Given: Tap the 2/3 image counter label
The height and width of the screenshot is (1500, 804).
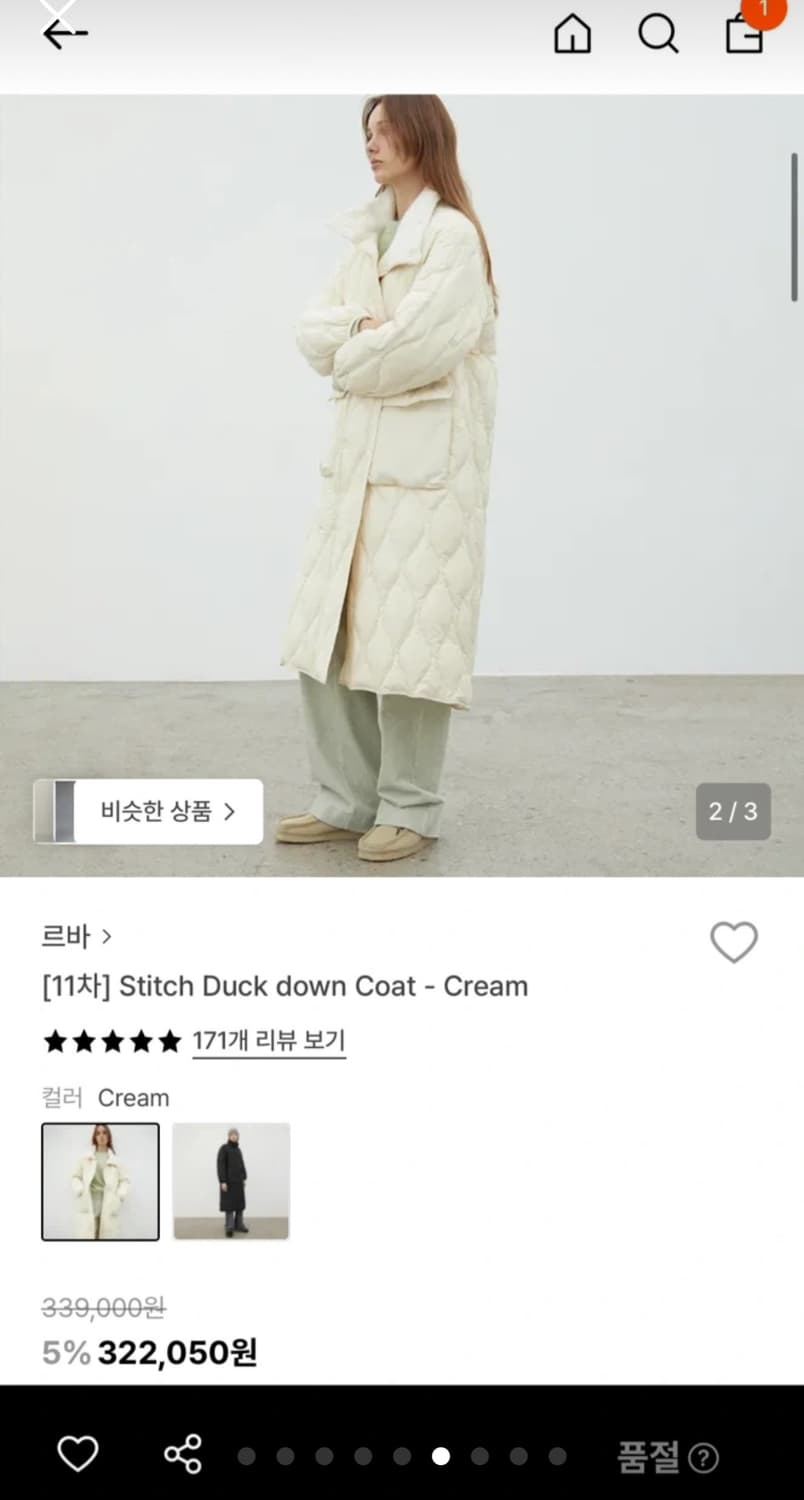Looking at the screenshot, I should [x=734, y=812].
